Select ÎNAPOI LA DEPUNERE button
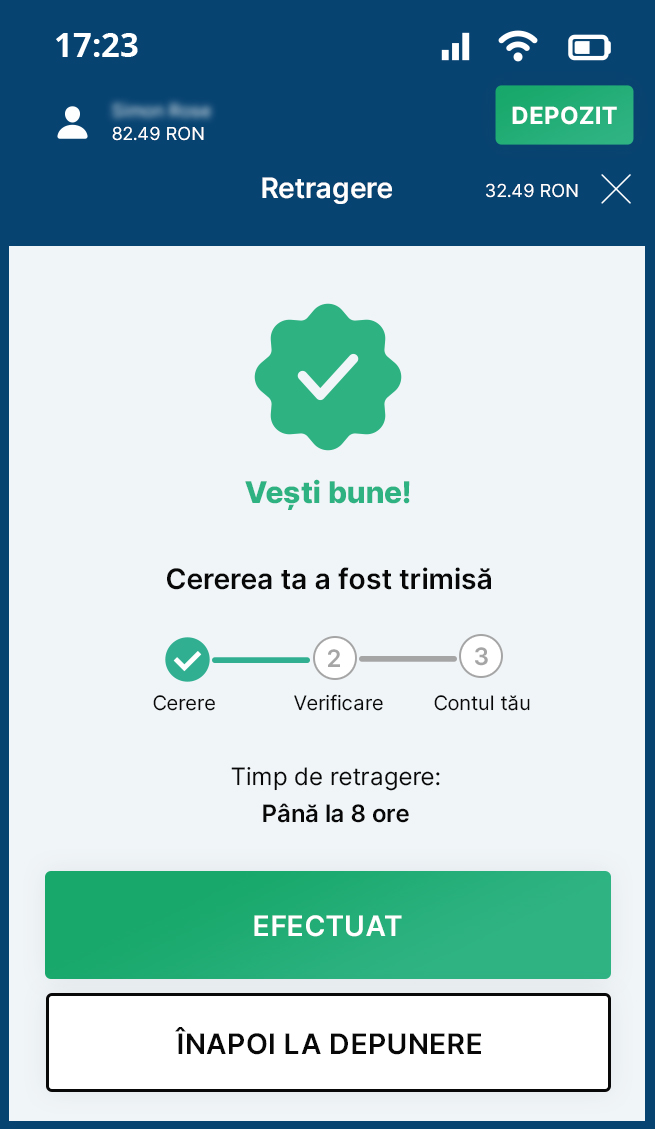This screenshot has width=655, height=1129. tap(327, 1043)
